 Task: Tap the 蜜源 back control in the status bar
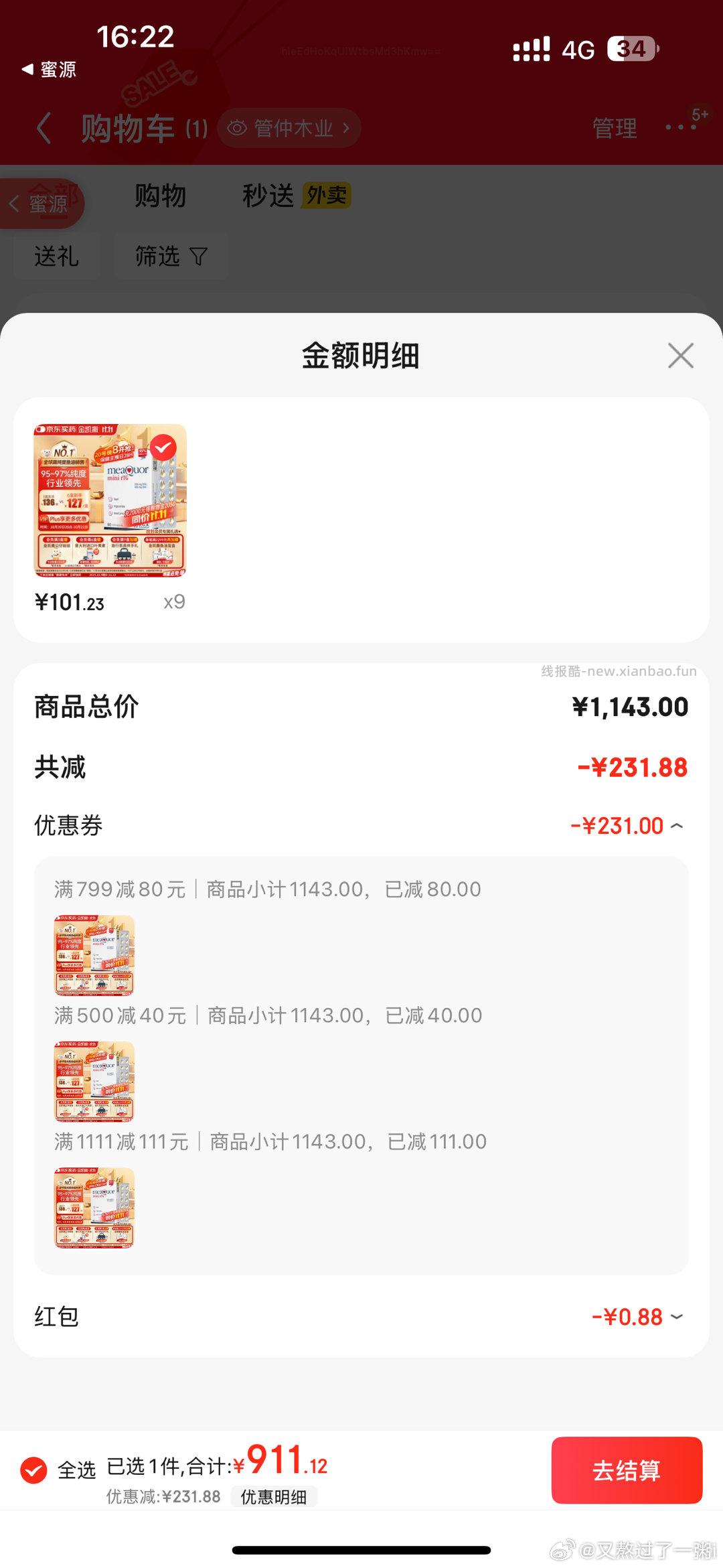click(x=50, y=69)
